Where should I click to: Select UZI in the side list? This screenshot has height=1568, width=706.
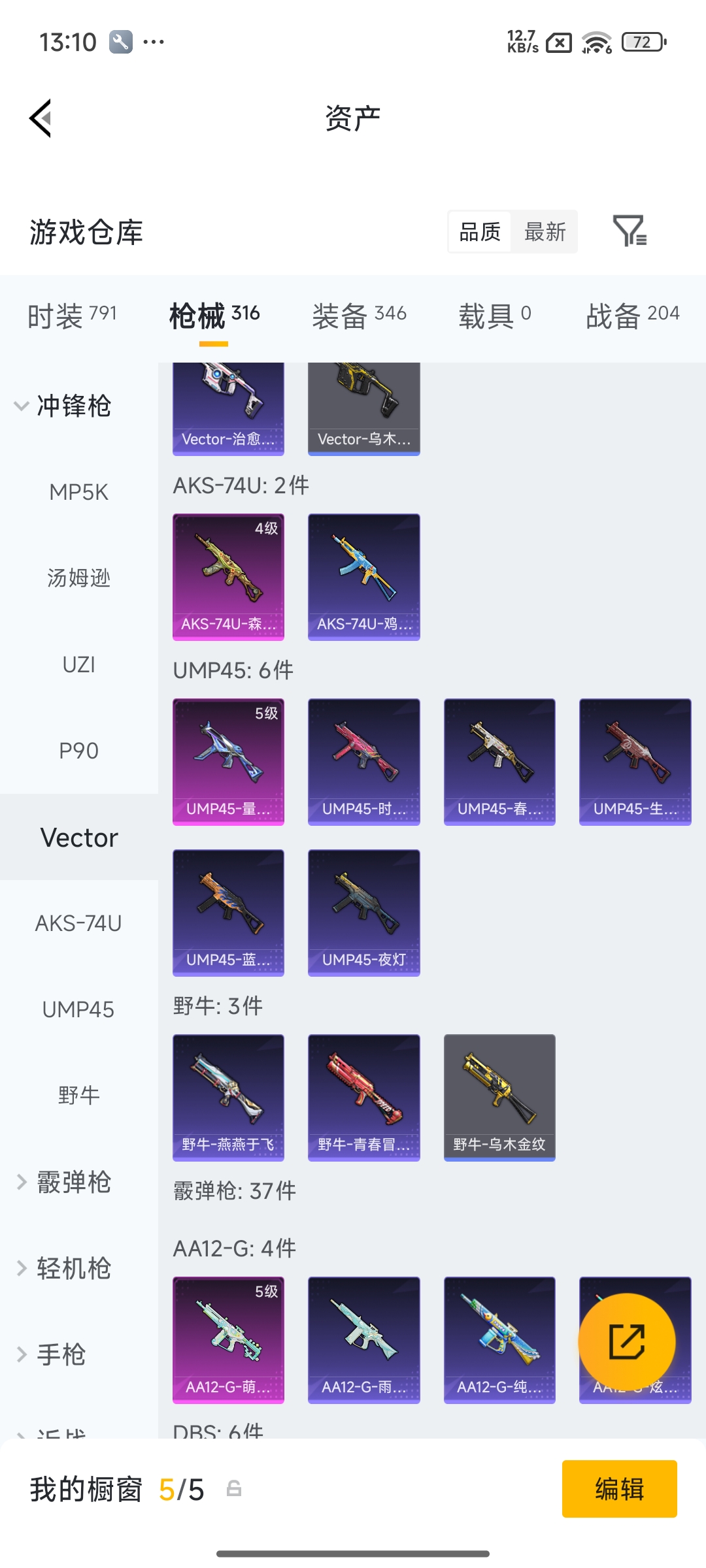[78, 664]
